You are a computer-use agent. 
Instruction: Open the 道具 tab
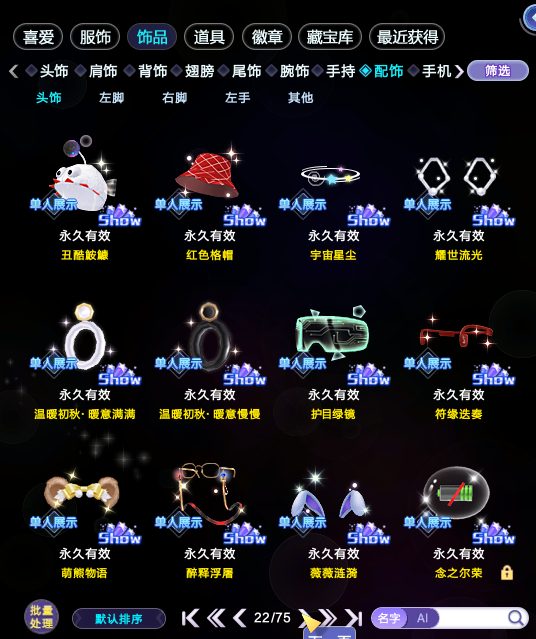coord(209,37)
